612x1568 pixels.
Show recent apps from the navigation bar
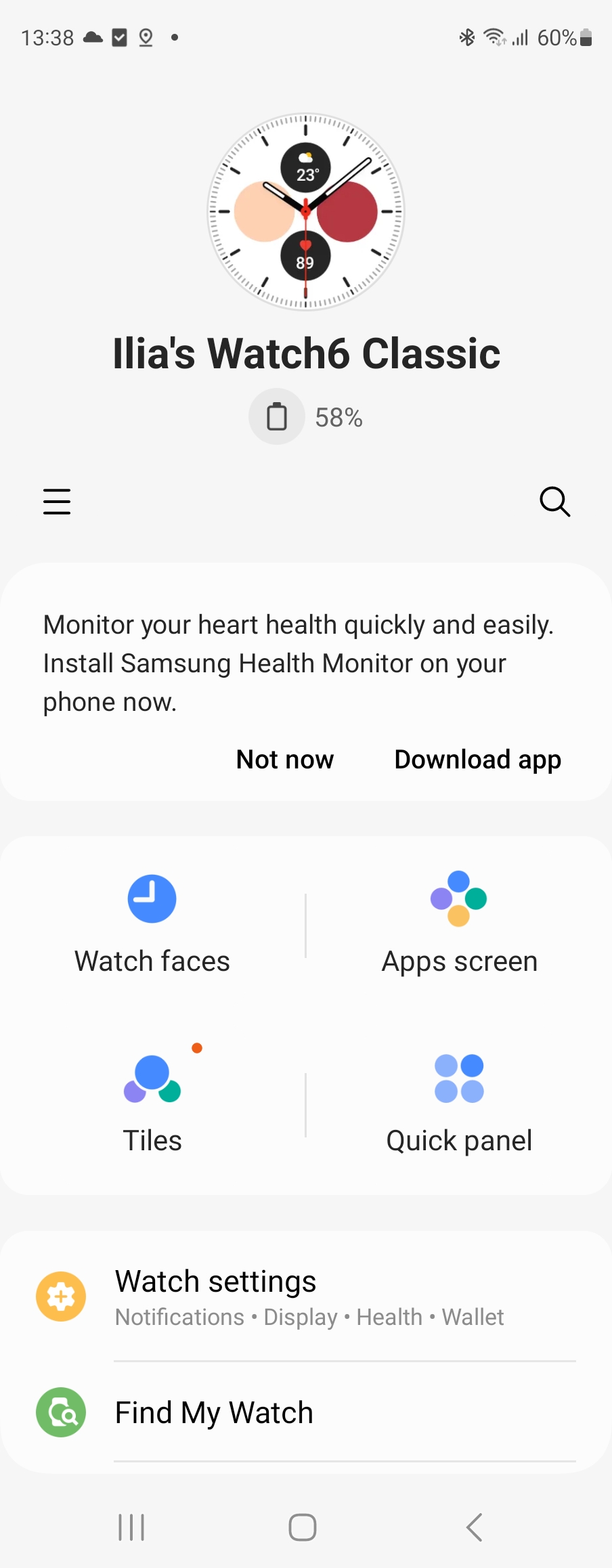(x=131, y=1527)
